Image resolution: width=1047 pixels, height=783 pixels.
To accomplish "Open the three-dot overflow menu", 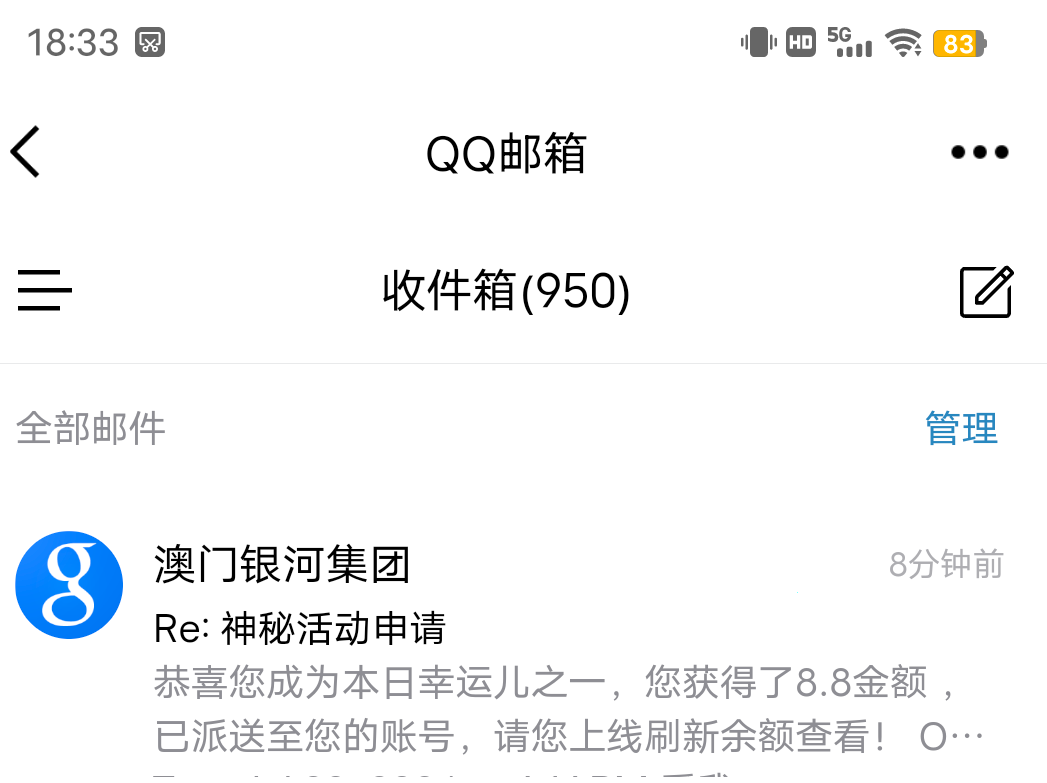I will coord(979,153).
